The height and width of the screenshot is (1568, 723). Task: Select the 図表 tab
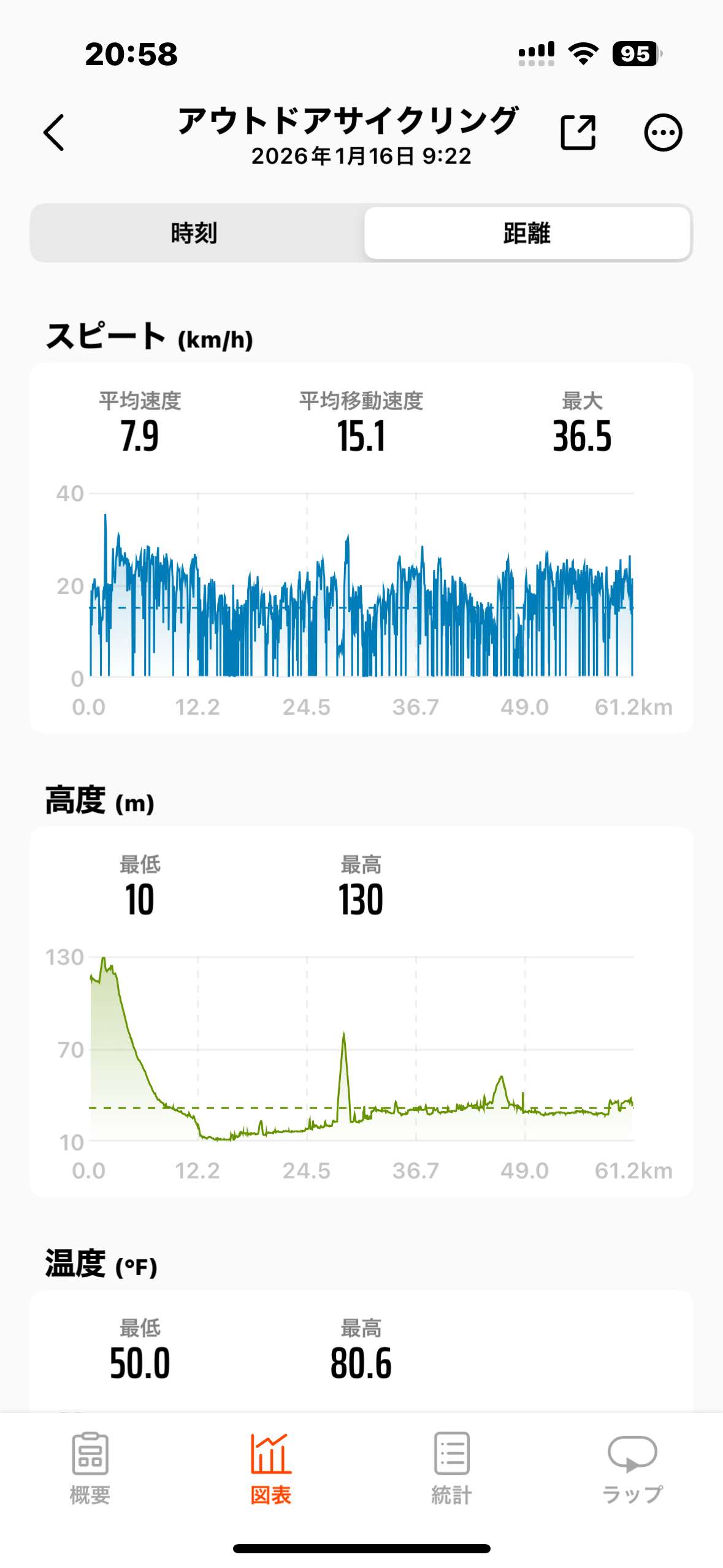[x=270, y=1467]
